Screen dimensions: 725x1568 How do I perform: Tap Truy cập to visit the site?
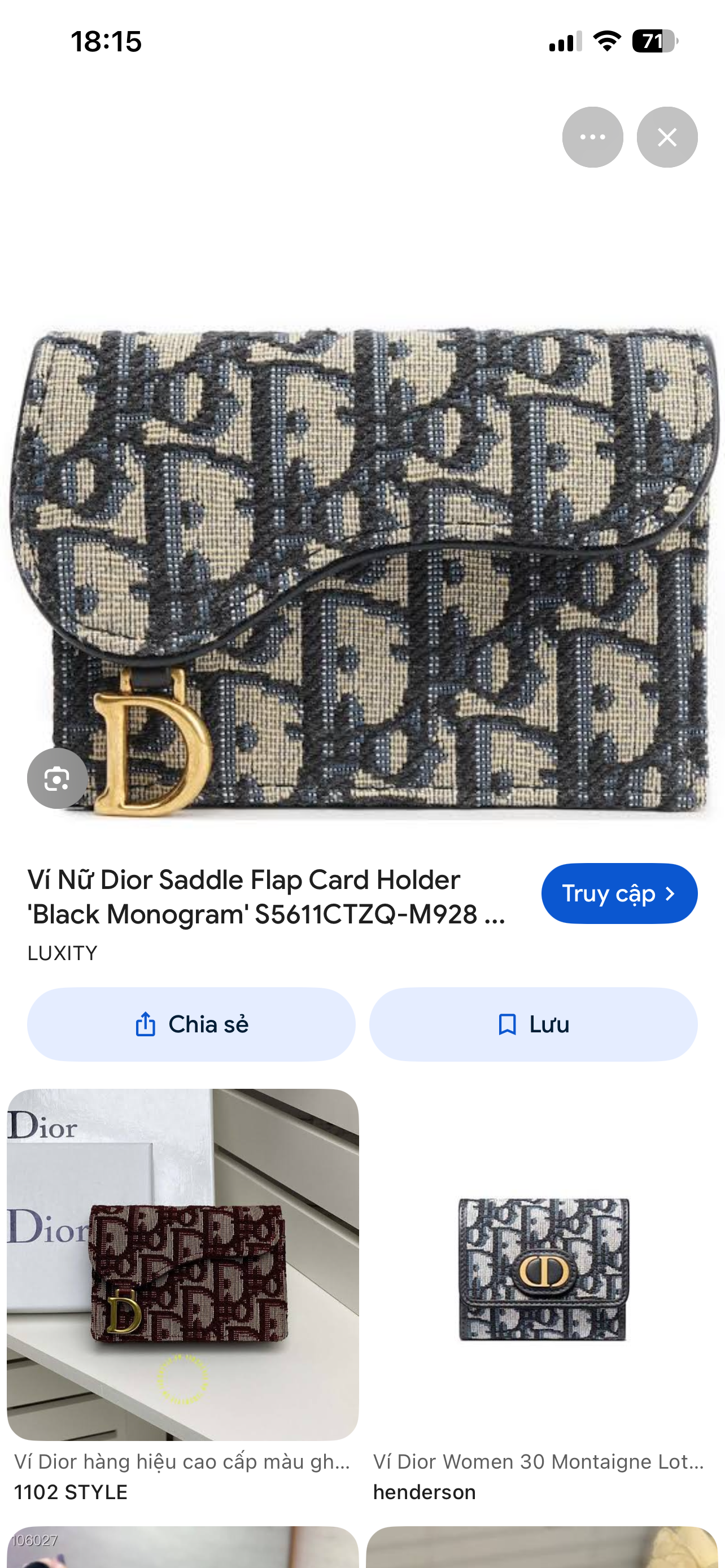point(619,894)
